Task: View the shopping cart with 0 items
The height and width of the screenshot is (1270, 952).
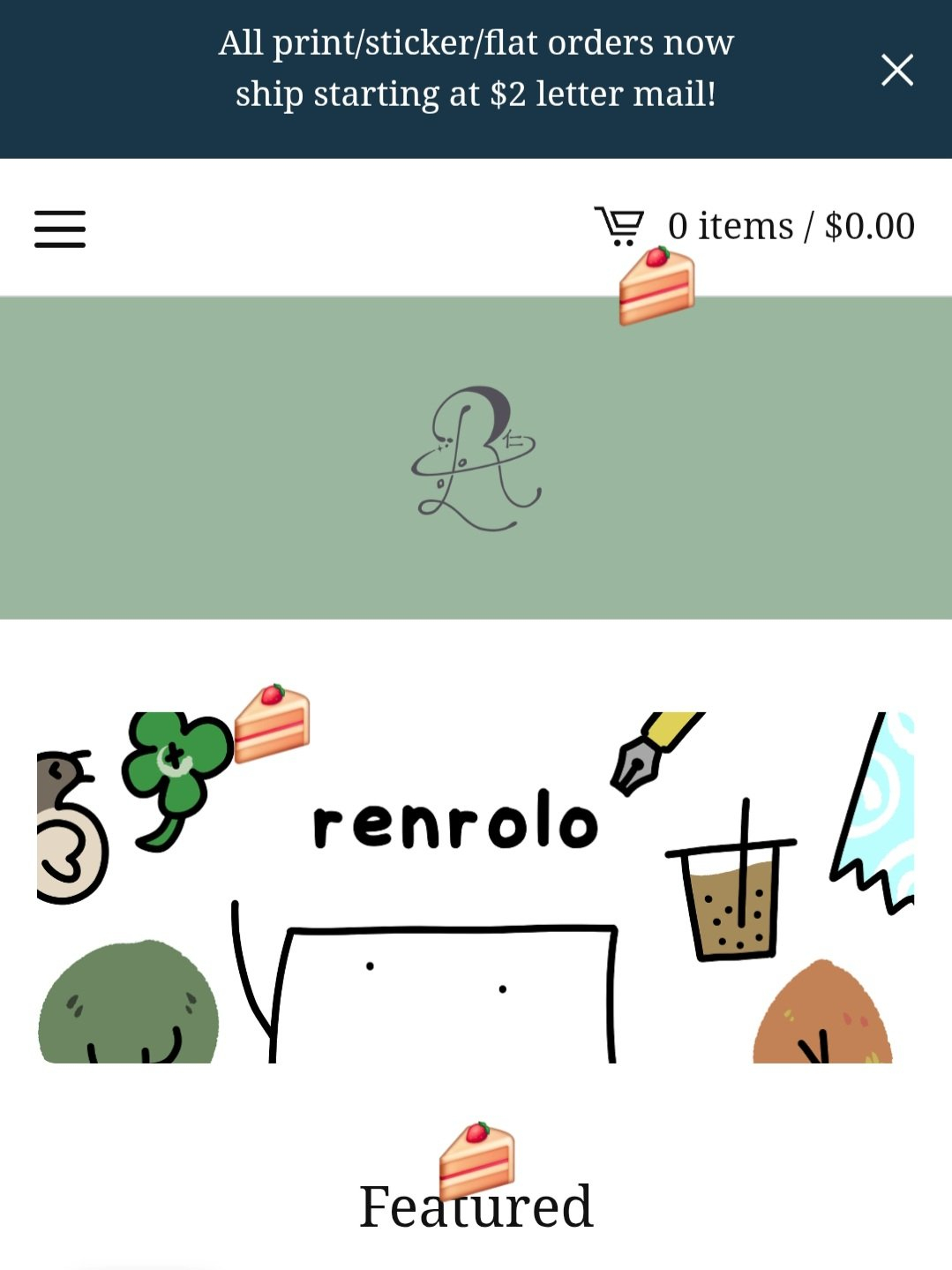Action: [x=754, y=227]
